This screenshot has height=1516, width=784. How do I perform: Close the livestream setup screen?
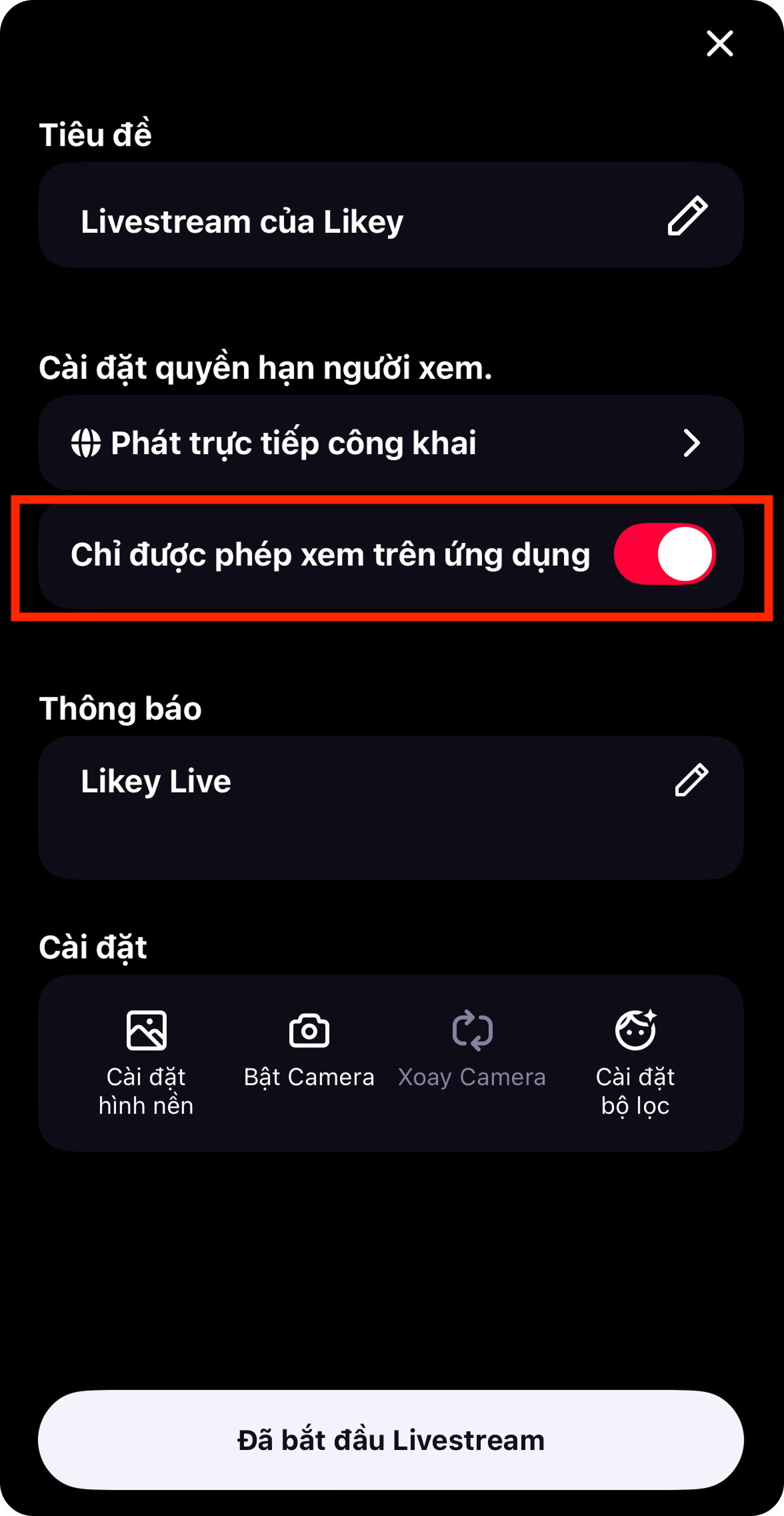pos(719,44)
